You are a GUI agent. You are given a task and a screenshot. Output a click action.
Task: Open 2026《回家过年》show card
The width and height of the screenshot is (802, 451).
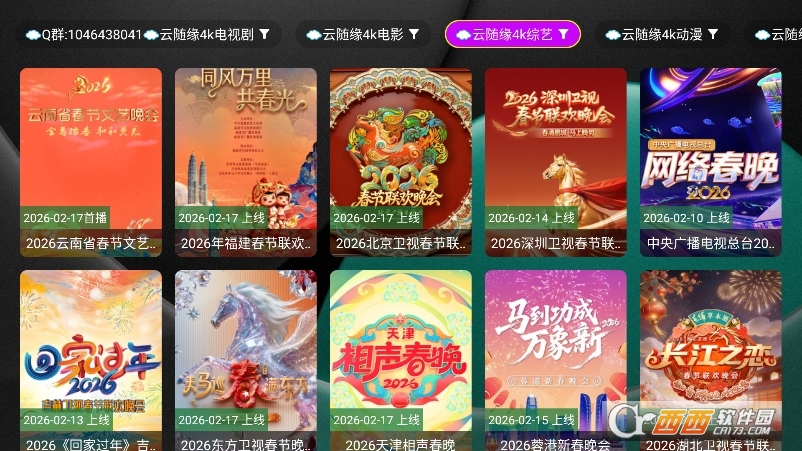pyautogui.click(x=91, y=360)
